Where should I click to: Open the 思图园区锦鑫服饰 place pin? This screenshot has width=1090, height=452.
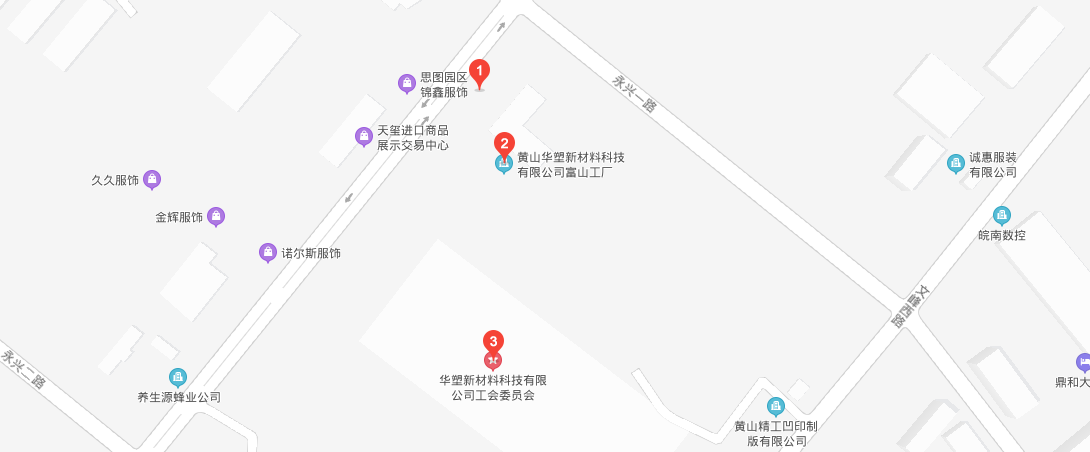[406, 82]
